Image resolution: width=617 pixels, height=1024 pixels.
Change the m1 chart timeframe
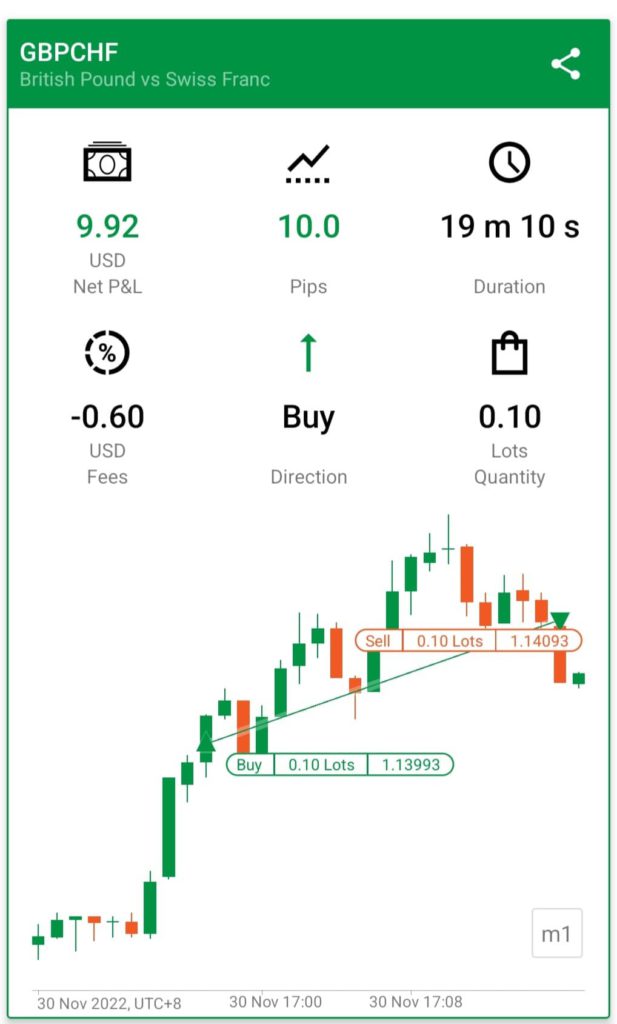tap(557, 933)
